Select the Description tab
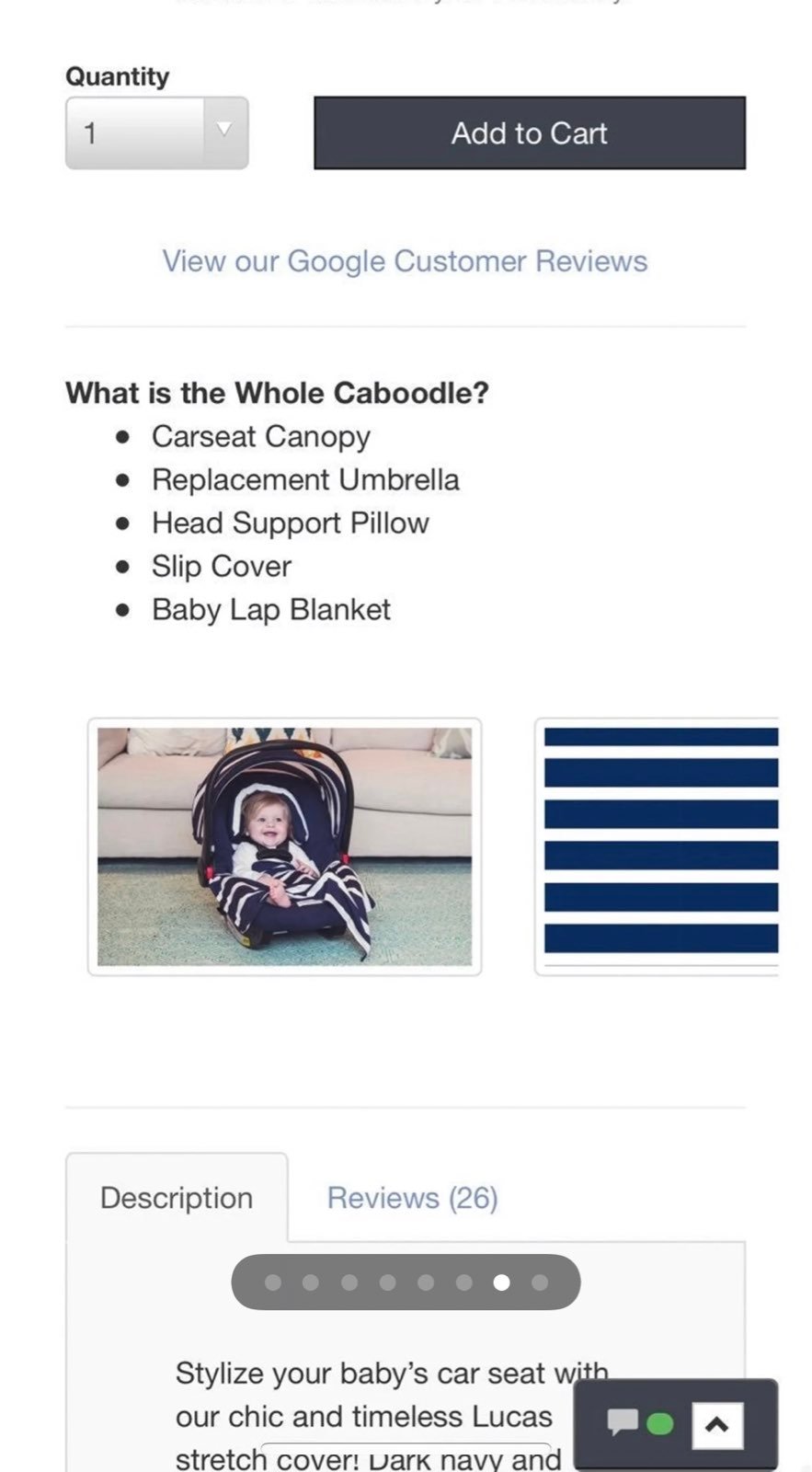Image resolution: width=812 pixels, height=1472 pixels. click(x=177, y=1198)
